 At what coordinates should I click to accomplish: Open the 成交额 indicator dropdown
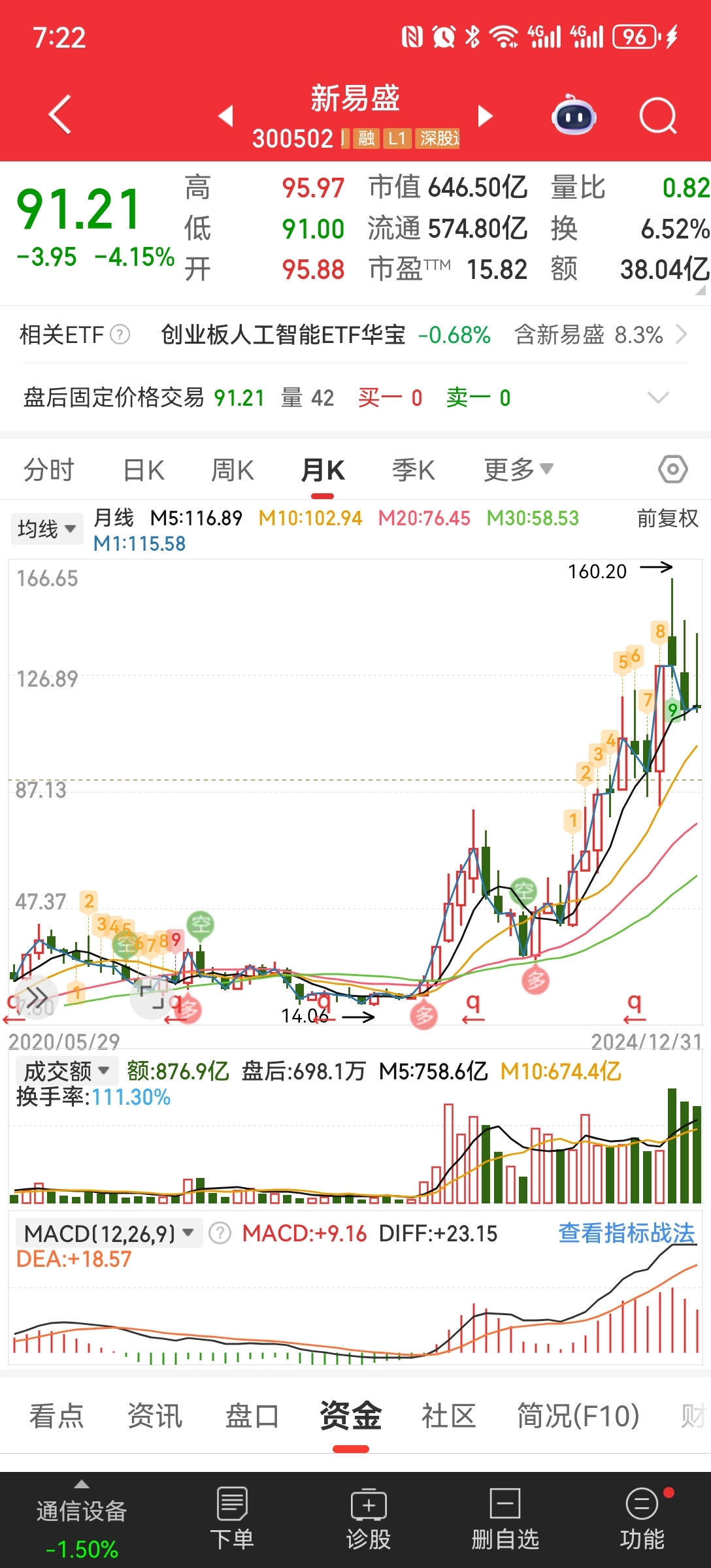point(65,1070)
